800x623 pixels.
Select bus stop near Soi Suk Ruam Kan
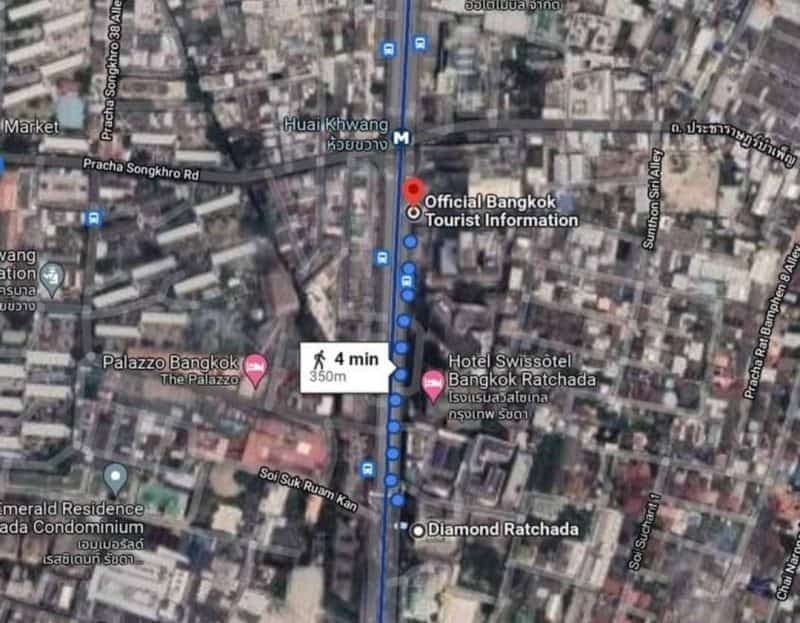367,468
